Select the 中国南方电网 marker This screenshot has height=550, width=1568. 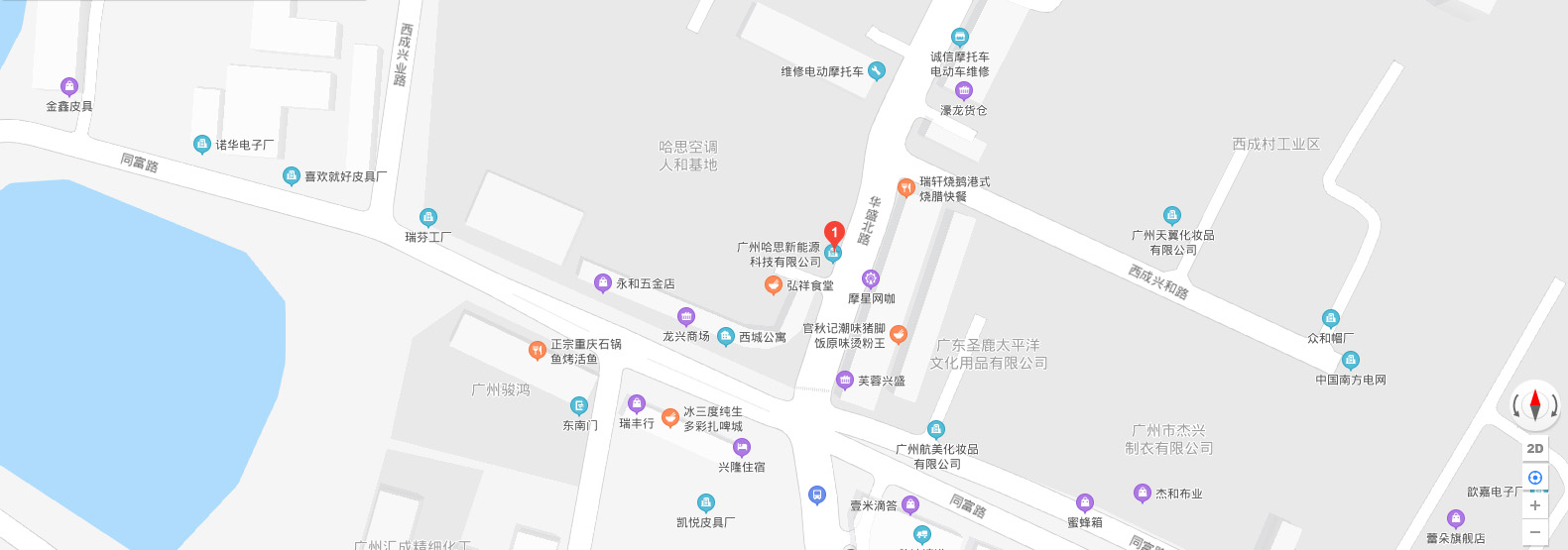click(x=1350, y=361)
